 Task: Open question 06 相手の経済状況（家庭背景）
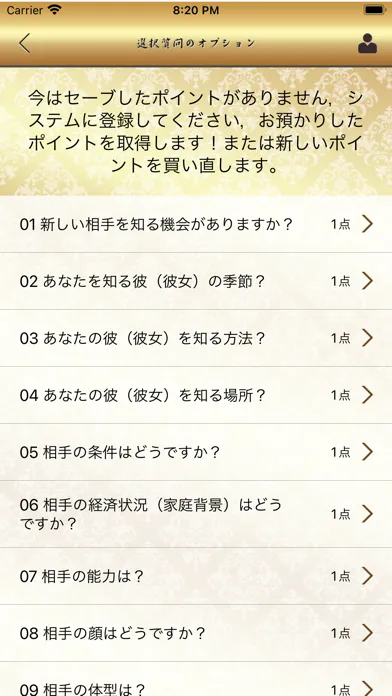(x=196, y=514)
